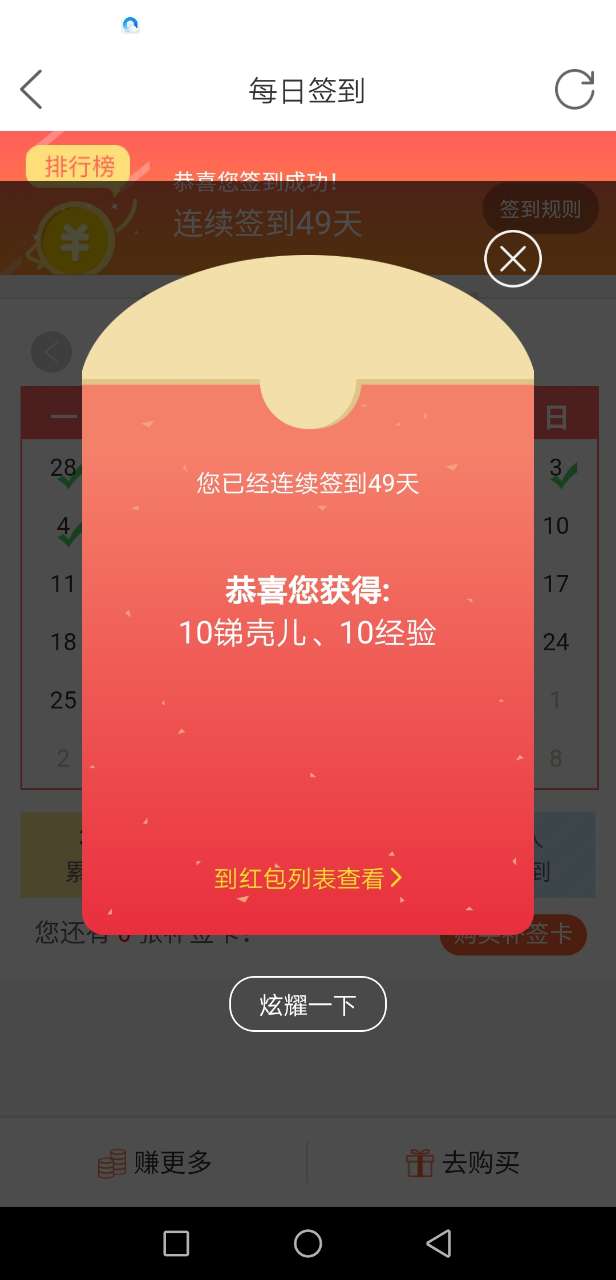Tap the system home button
This screenshot has width=616, height=1280.
click(x=308, y=1243)
